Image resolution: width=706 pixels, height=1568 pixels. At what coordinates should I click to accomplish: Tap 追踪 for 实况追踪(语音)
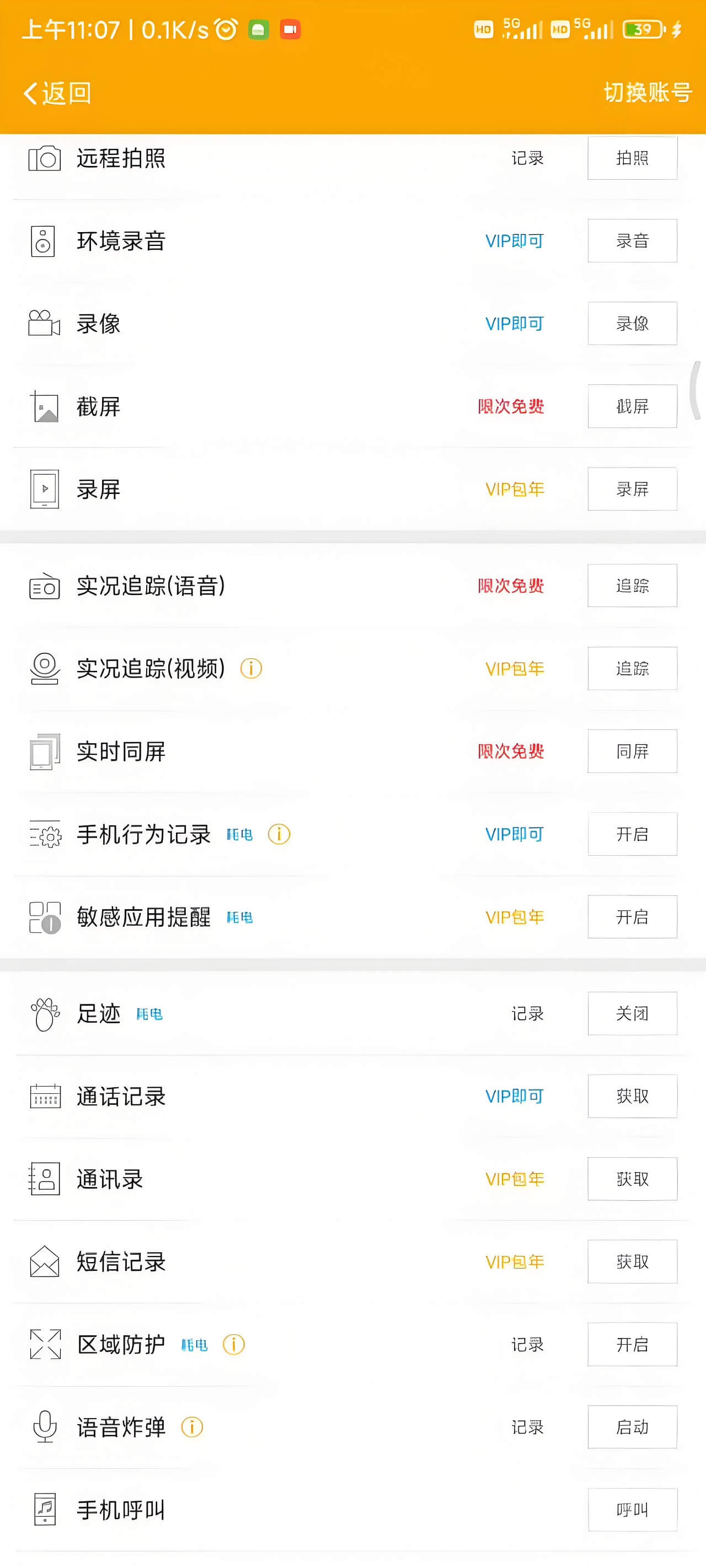(632, 586)
